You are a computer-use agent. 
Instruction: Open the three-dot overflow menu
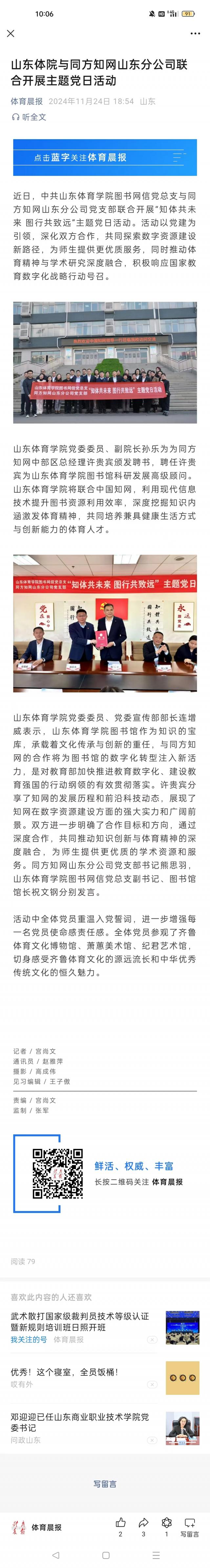point(195,33)
